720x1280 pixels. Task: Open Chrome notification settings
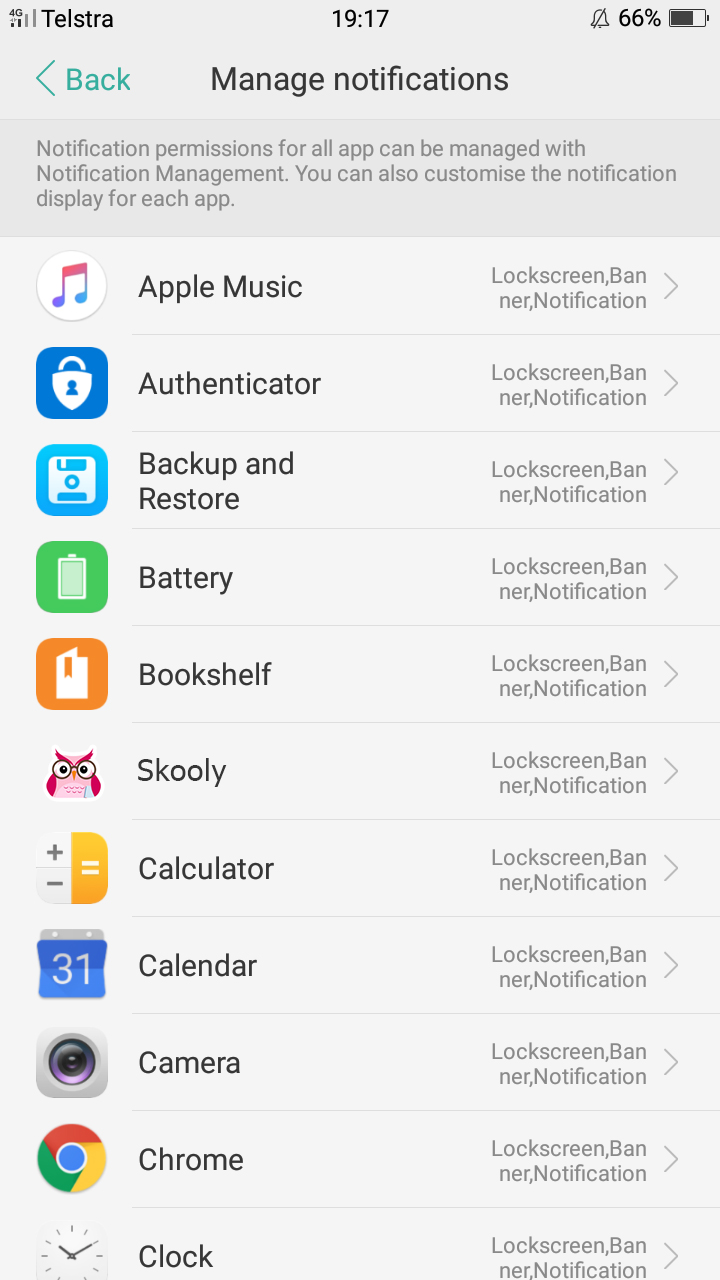click(360, 1160)
